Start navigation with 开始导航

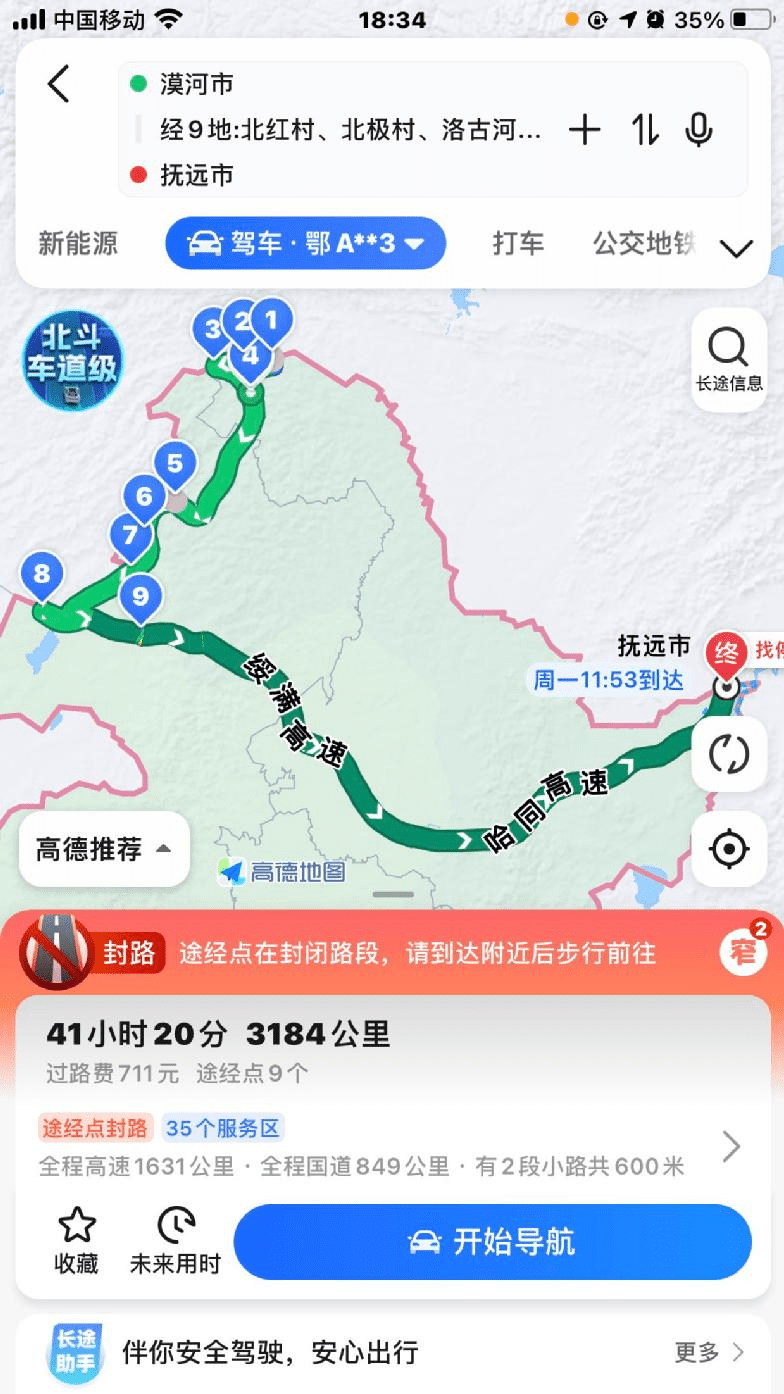pos(492,1242)
